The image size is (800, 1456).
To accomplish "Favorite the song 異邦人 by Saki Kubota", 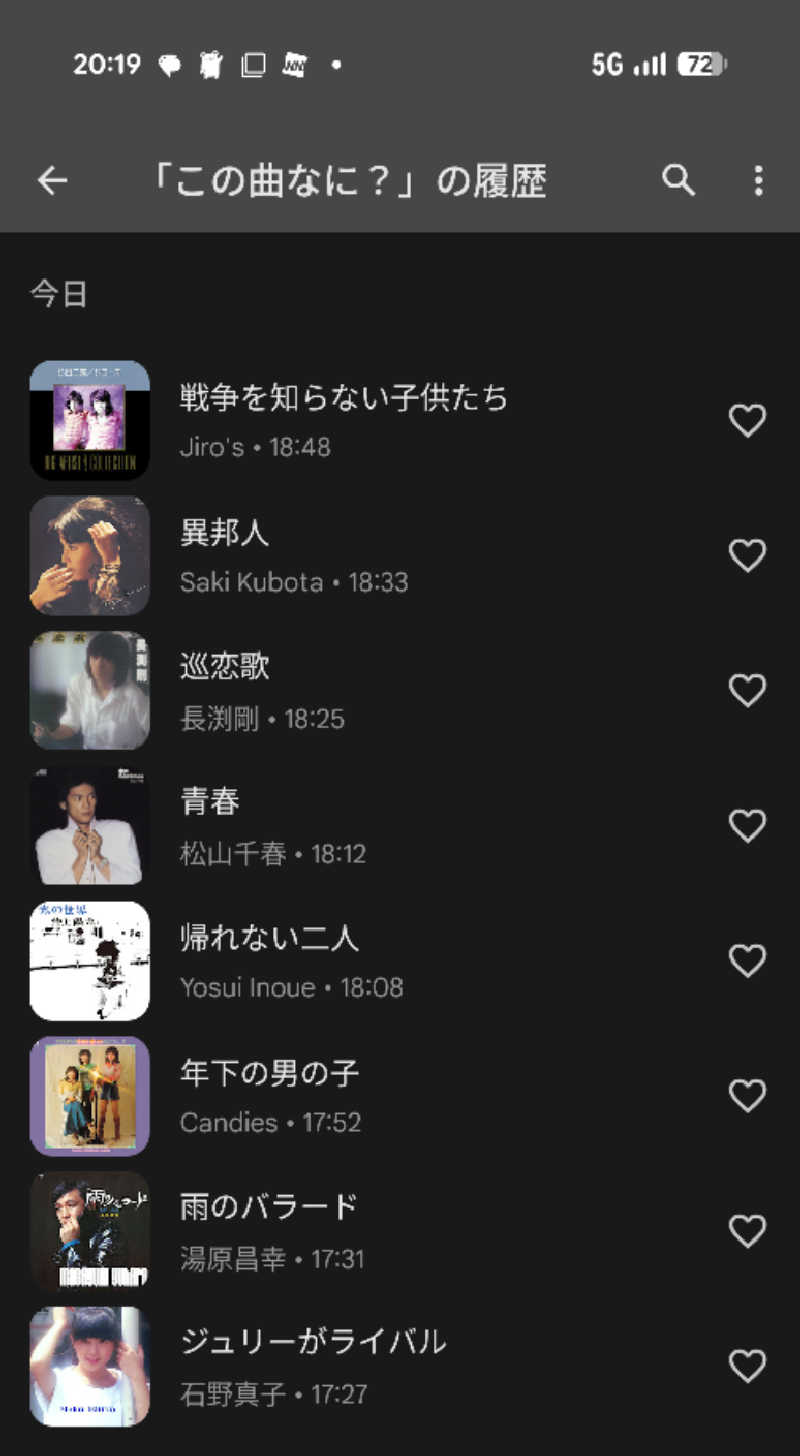I will coord(747,555).
